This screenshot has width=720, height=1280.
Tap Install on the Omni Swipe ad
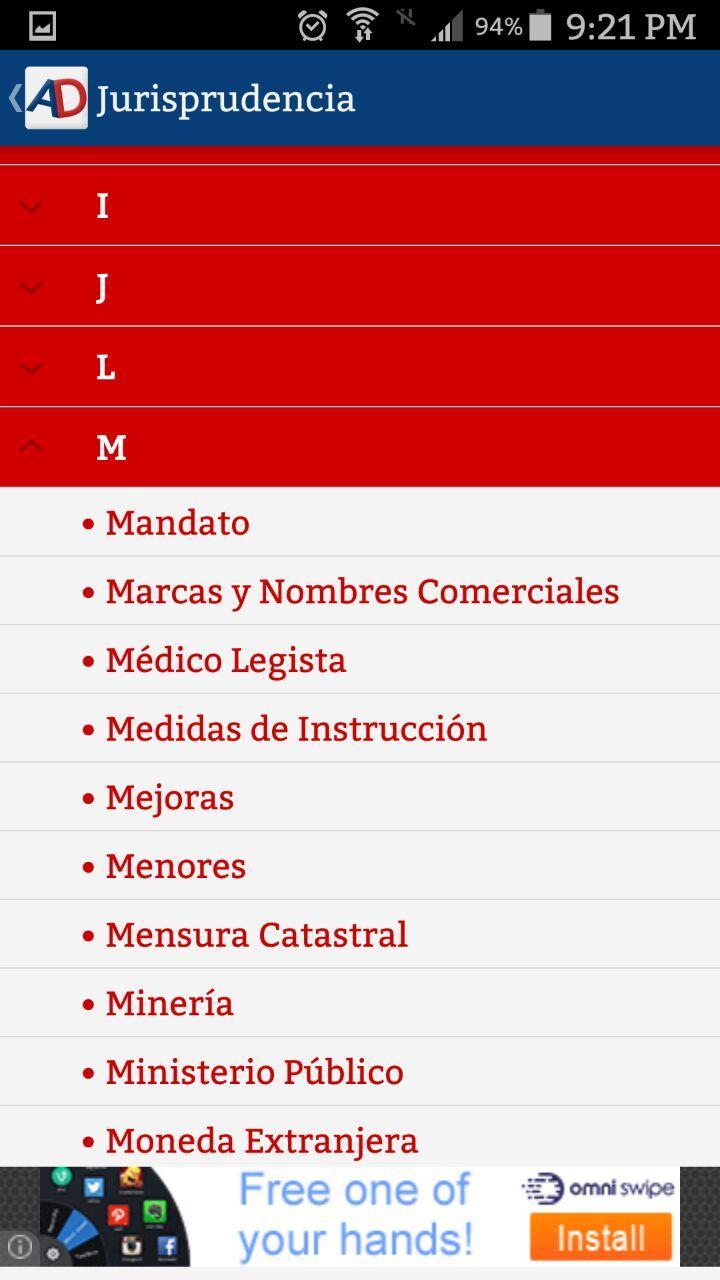click(x=600, y=1238)
